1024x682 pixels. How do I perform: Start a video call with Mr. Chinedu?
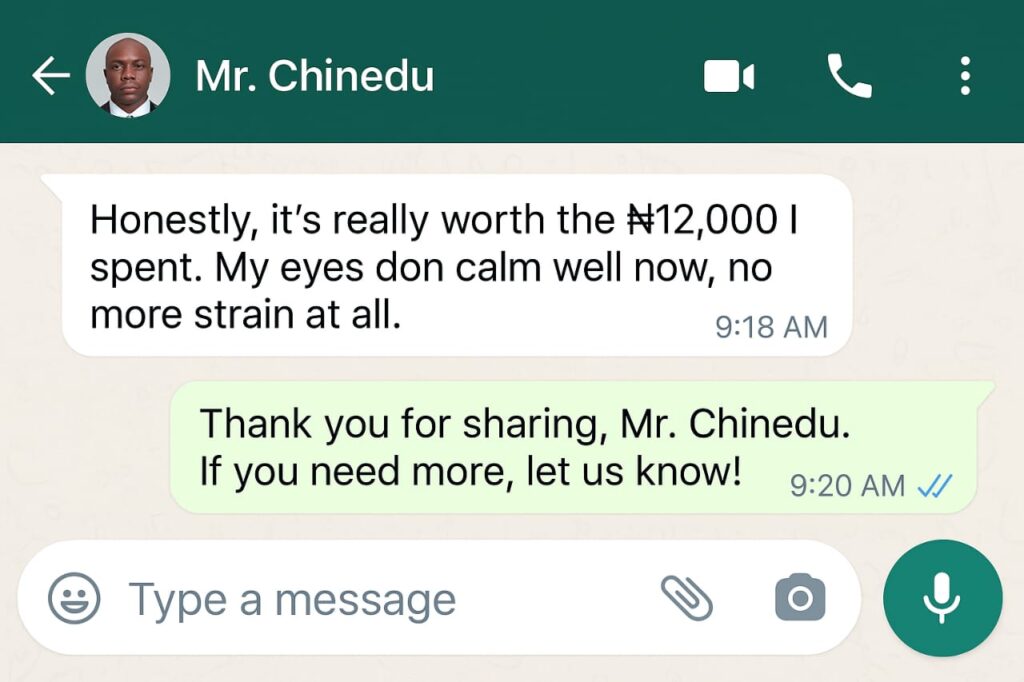(729, 76)
